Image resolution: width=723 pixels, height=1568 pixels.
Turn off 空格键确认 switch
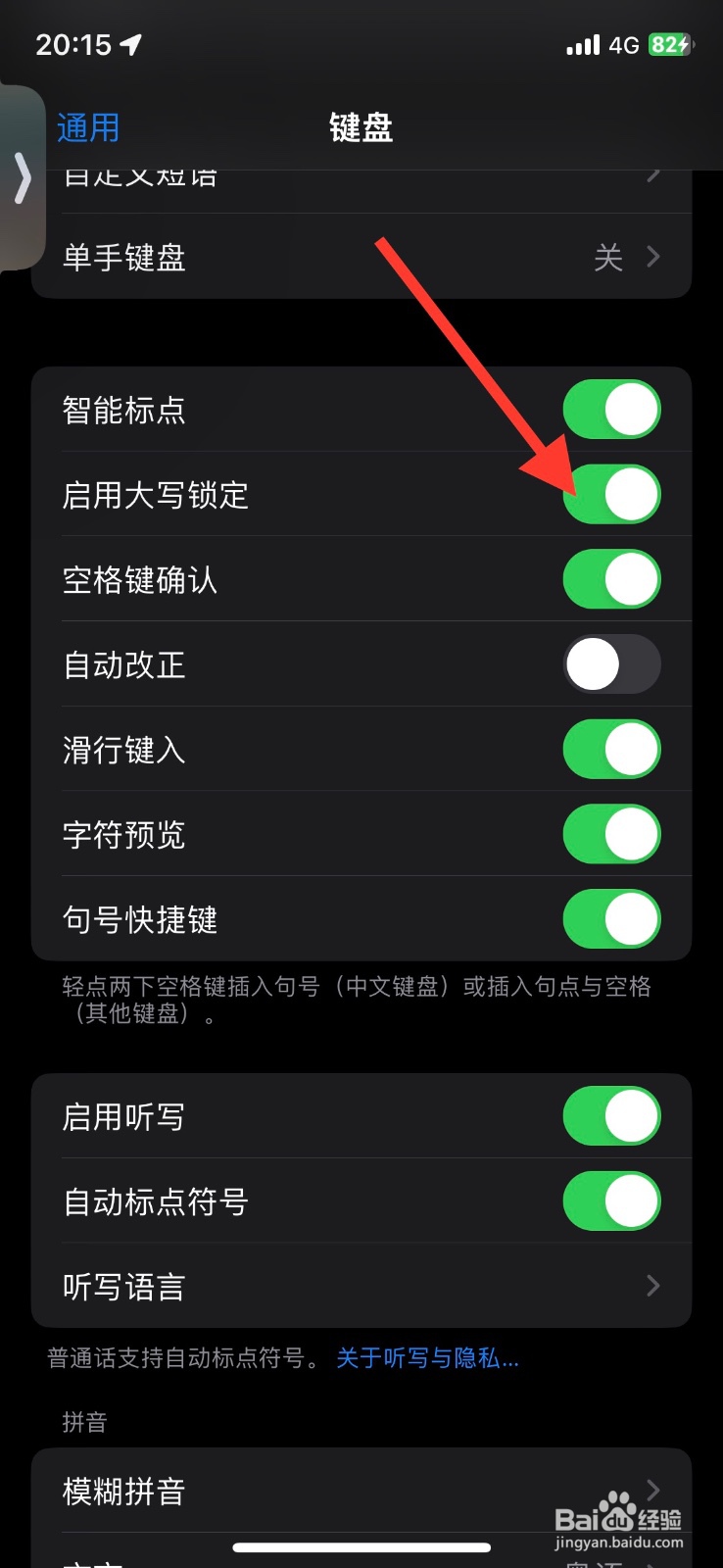611,579
